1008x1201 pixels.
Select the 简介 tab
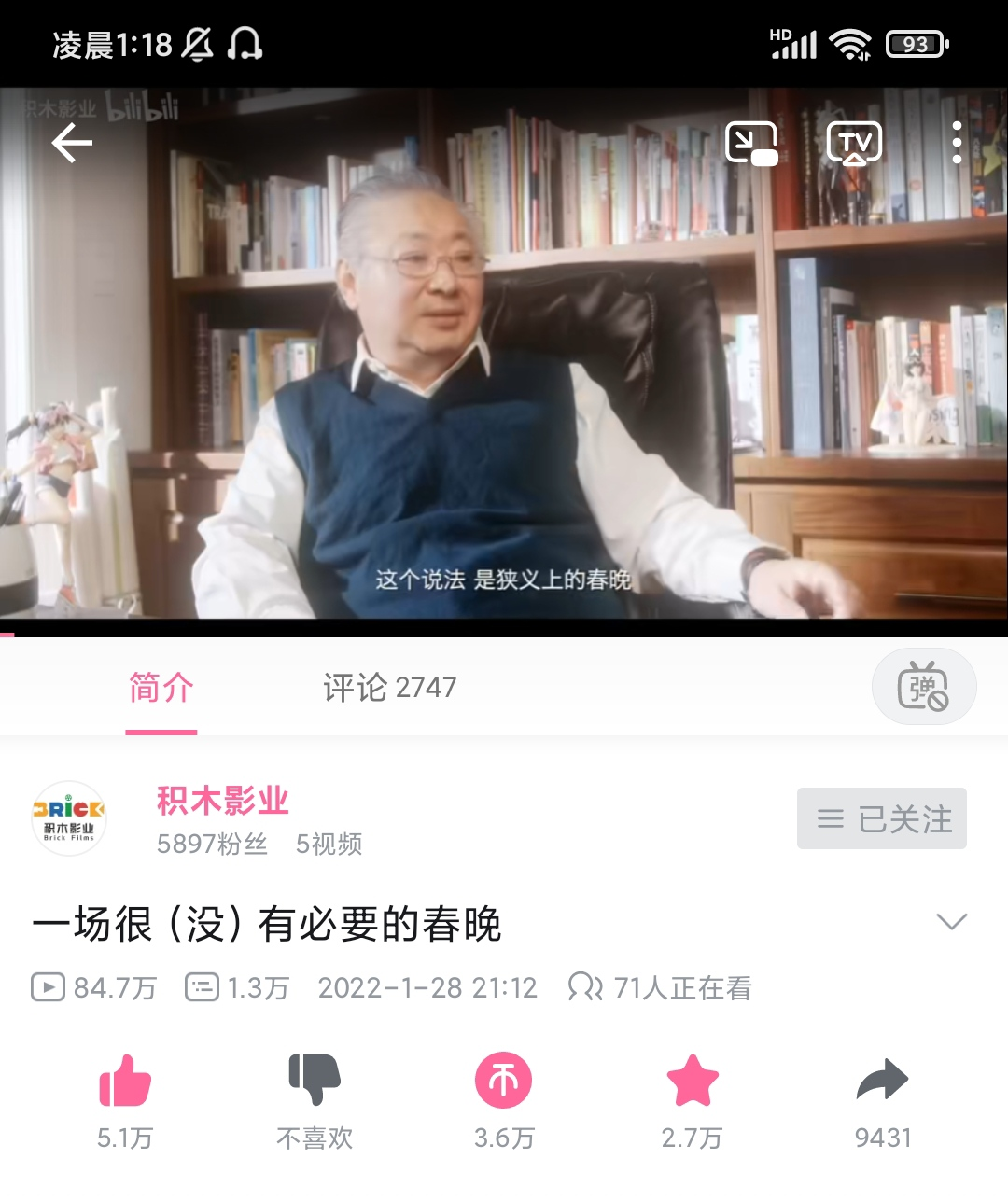tap(161, 688)
